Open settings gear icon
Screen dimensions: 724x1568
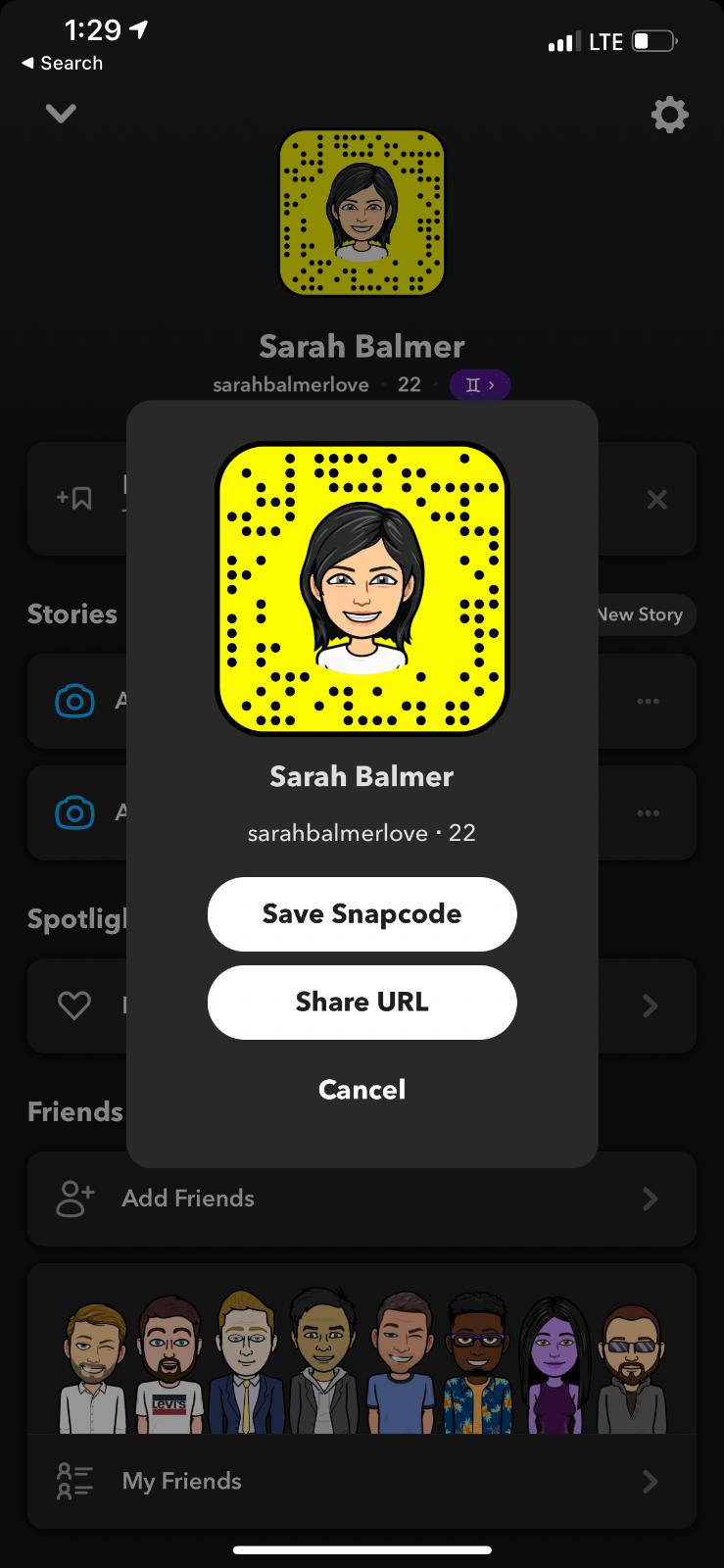(x=669, y=116)
